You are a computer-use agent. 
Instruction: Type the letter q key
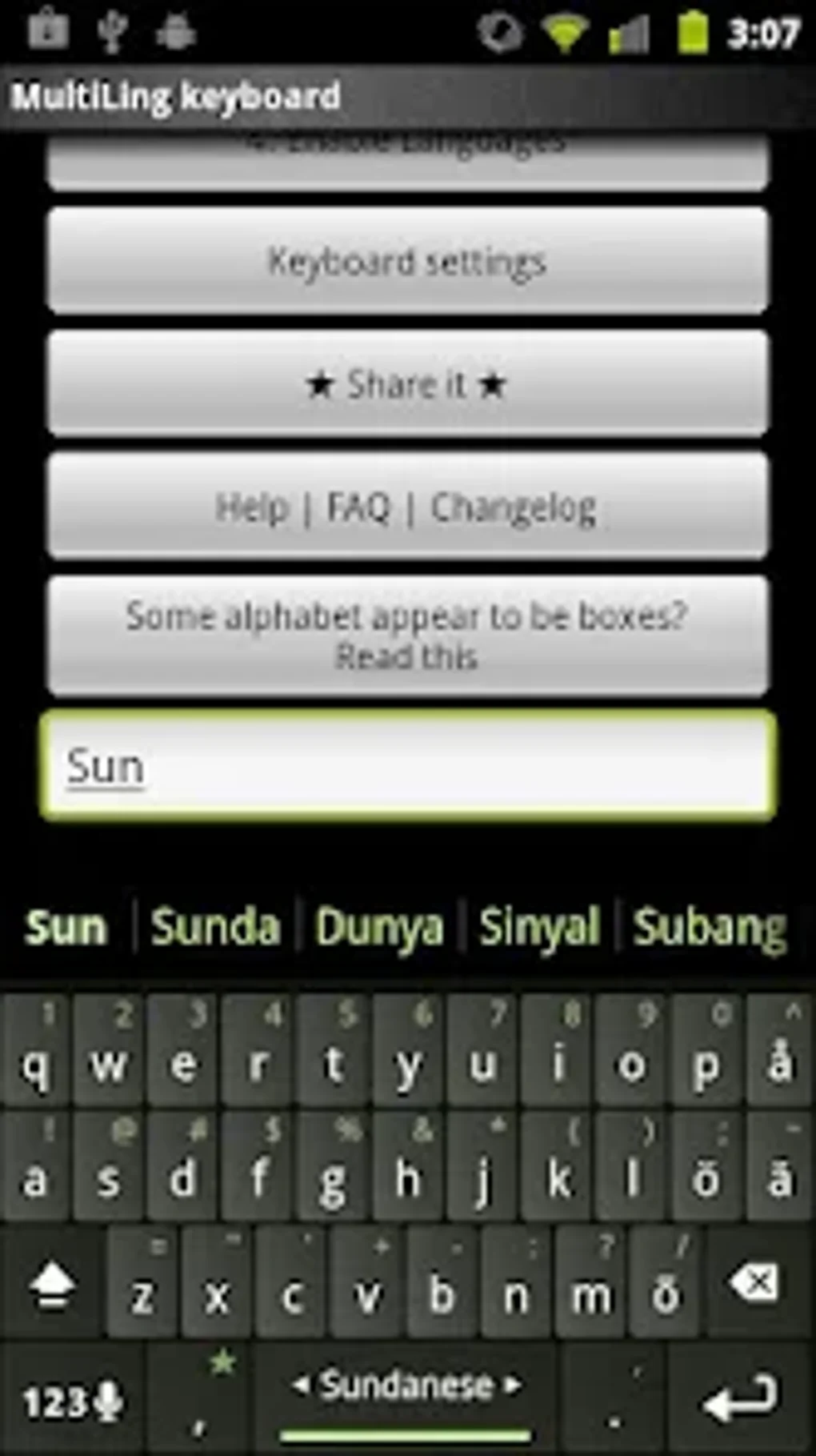coord(35,1053)
